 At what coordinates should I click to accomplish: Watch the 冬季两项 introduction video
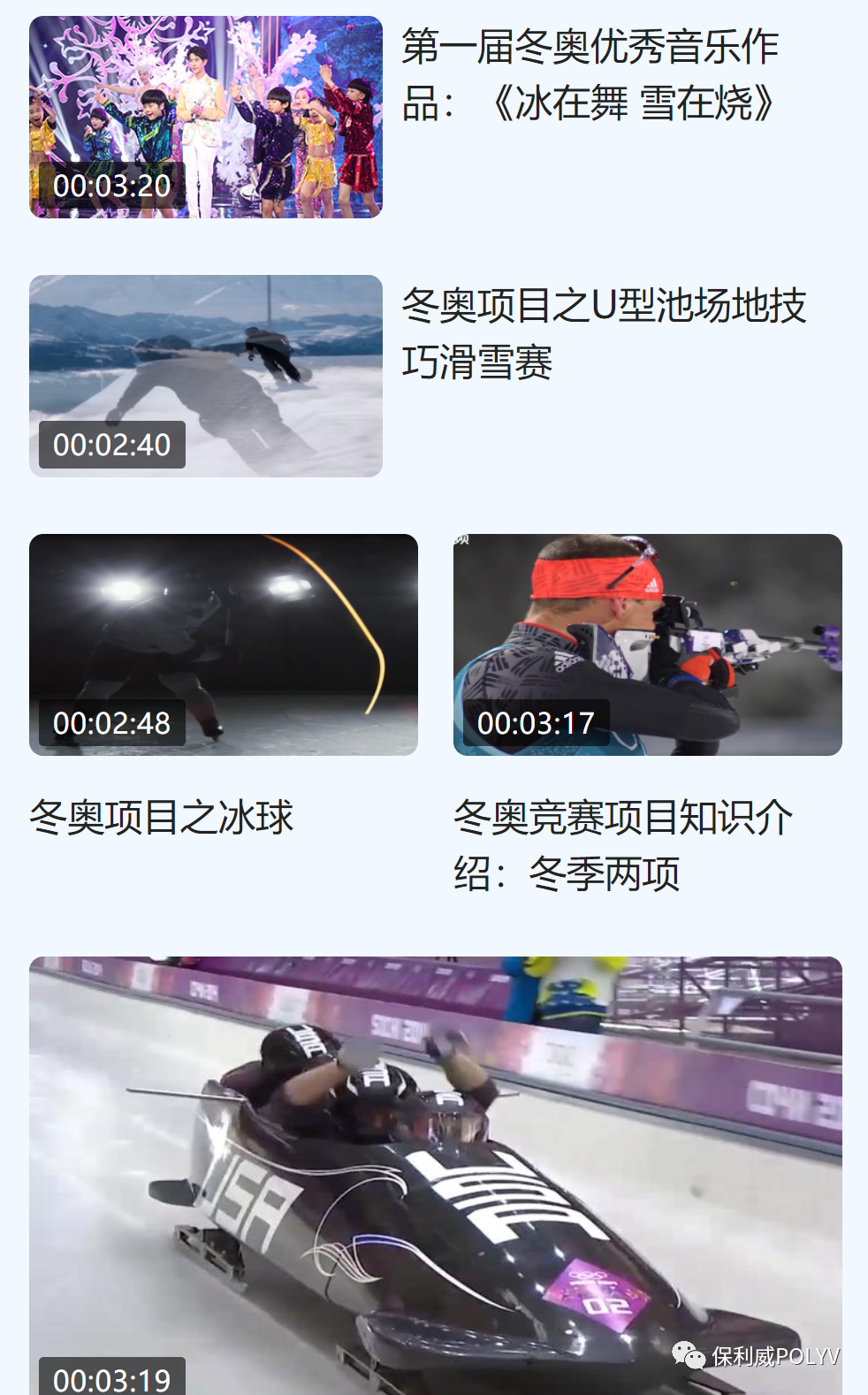coord(647,644)
